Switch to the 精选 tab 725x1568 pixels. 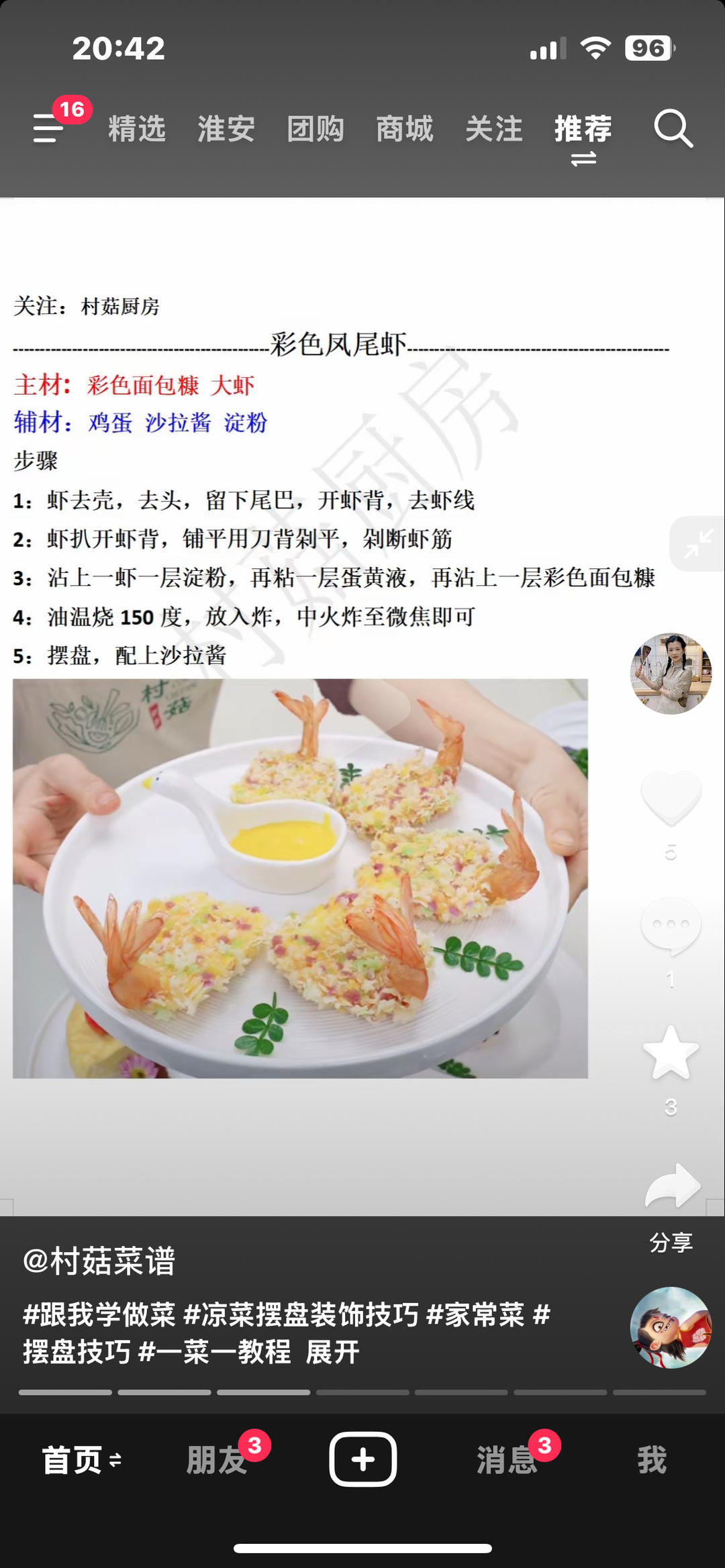coord(137,128)
